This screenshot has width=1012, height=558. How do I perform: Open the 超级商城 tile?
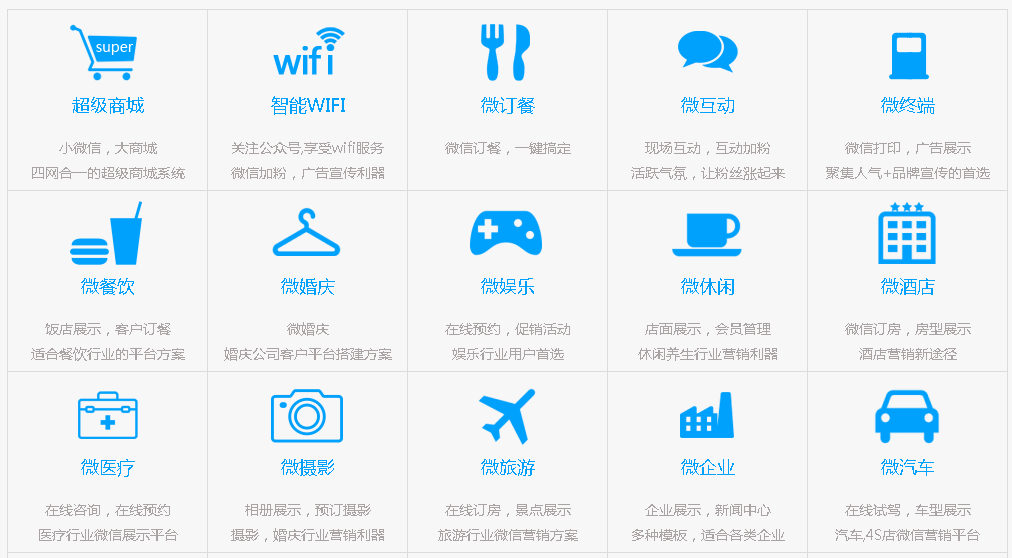click(x=107, y=104)
